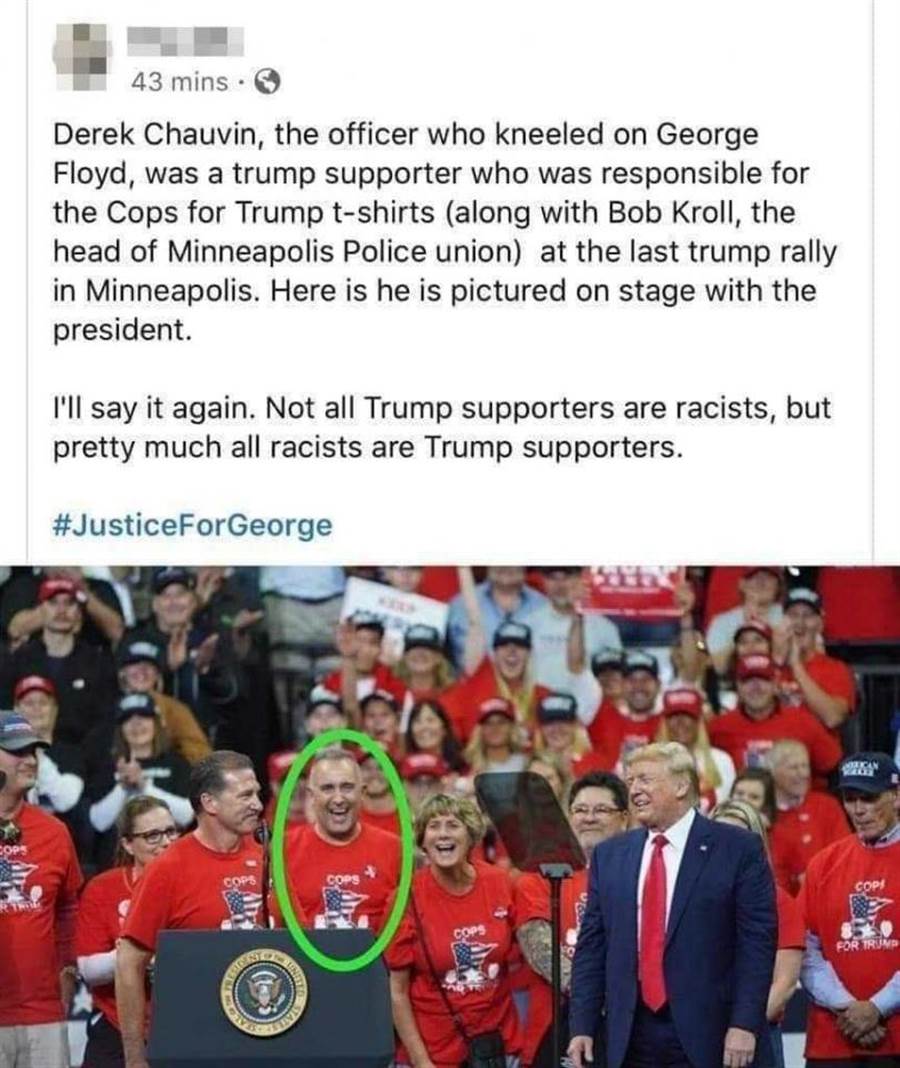Open the #JusticeForGeorge hashtag
The image size is (900, 1068).
point(191,526)
